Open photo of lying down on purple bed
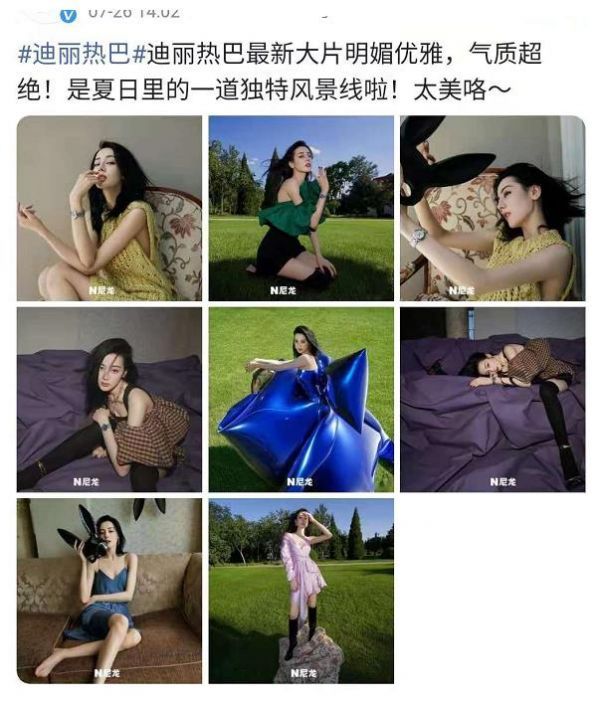 point(492,399)
